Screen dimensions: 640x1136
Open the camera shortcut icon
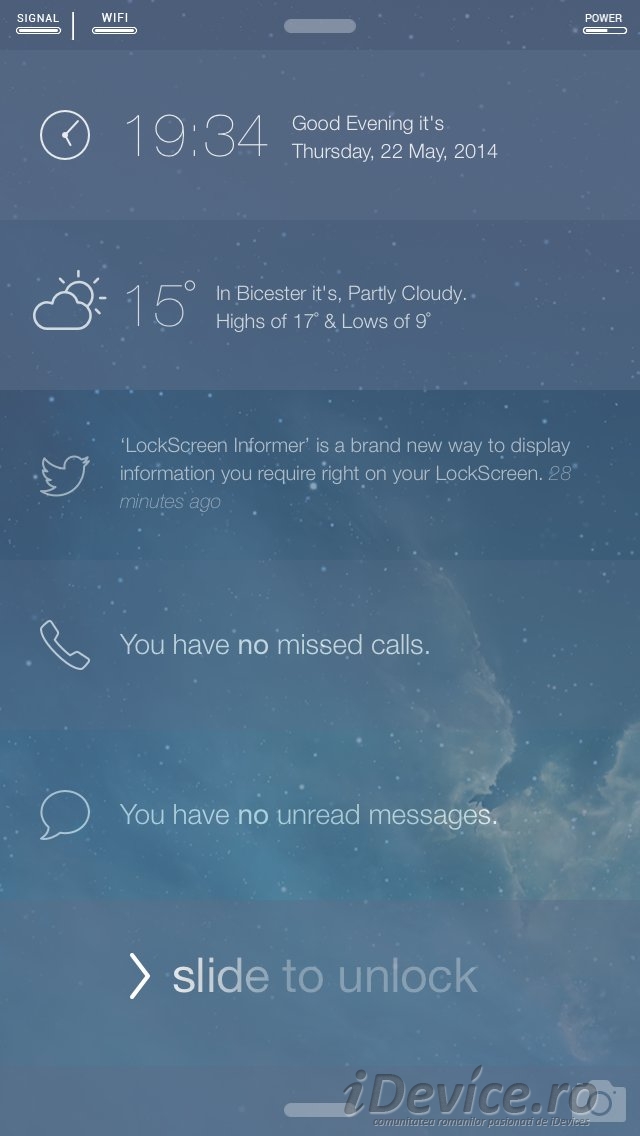[x=606, y=1101]
